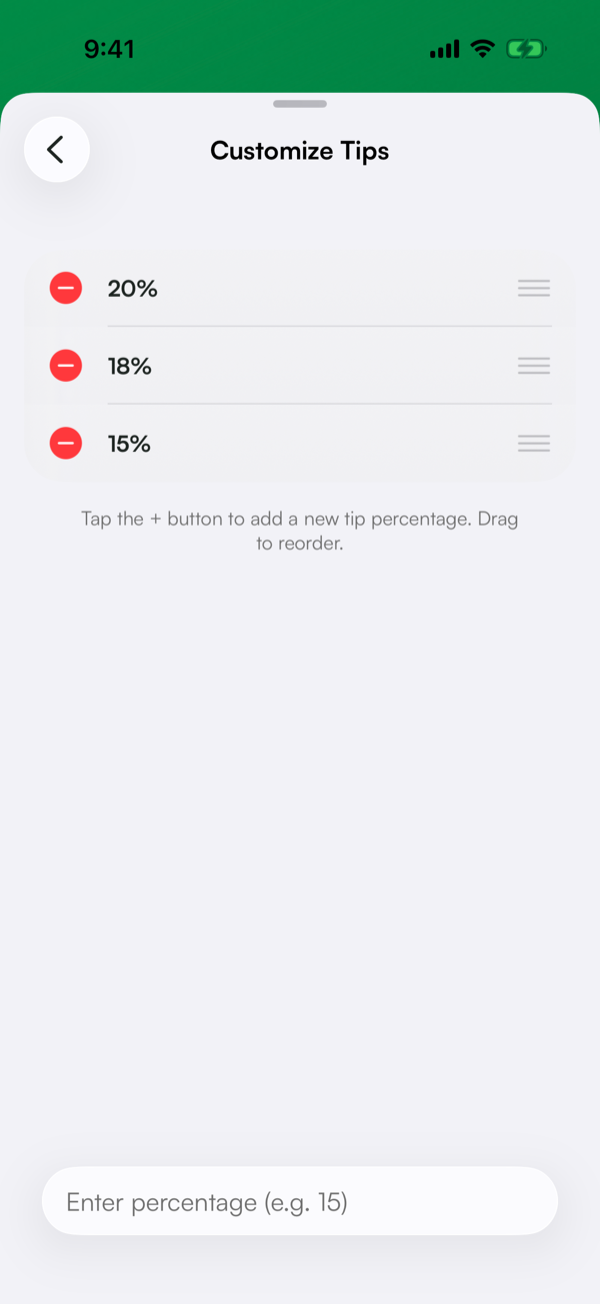
Task: Tap the red minus next to 15%
Action: tap(66, 443)
